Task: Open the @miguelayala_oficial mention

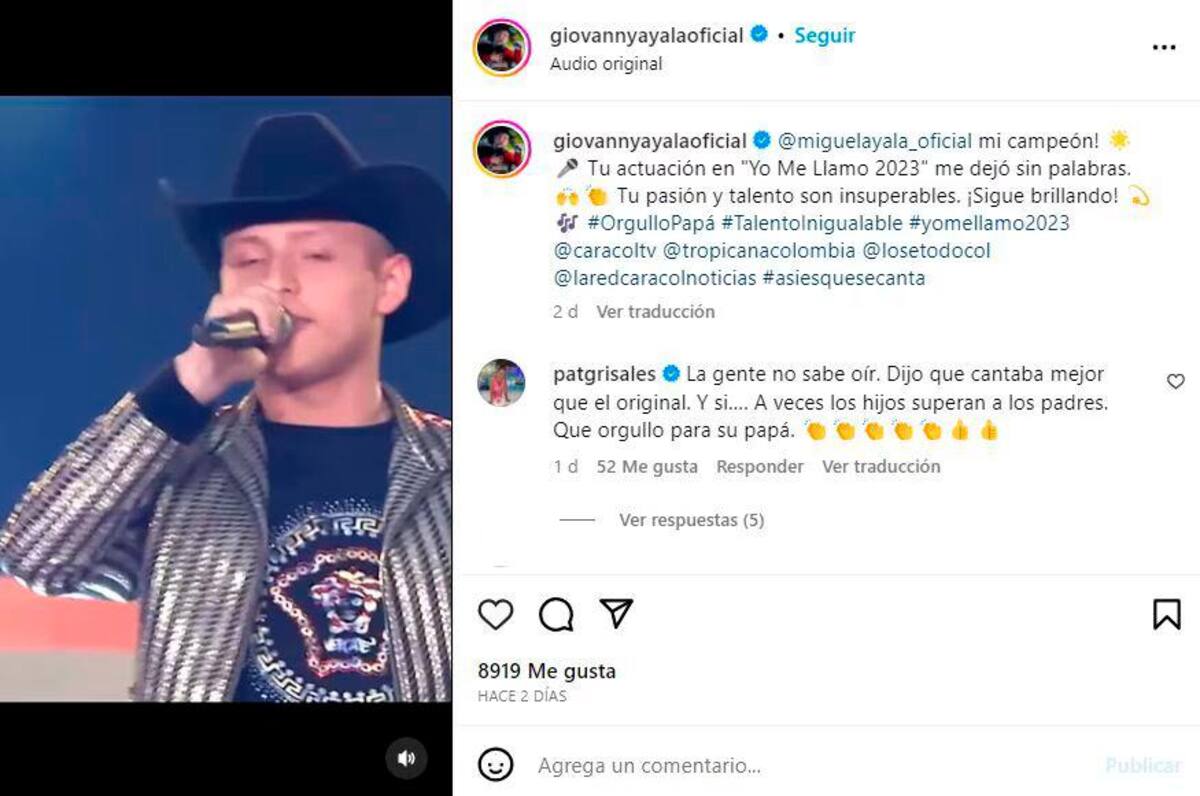Action: (x=874, y=140)
